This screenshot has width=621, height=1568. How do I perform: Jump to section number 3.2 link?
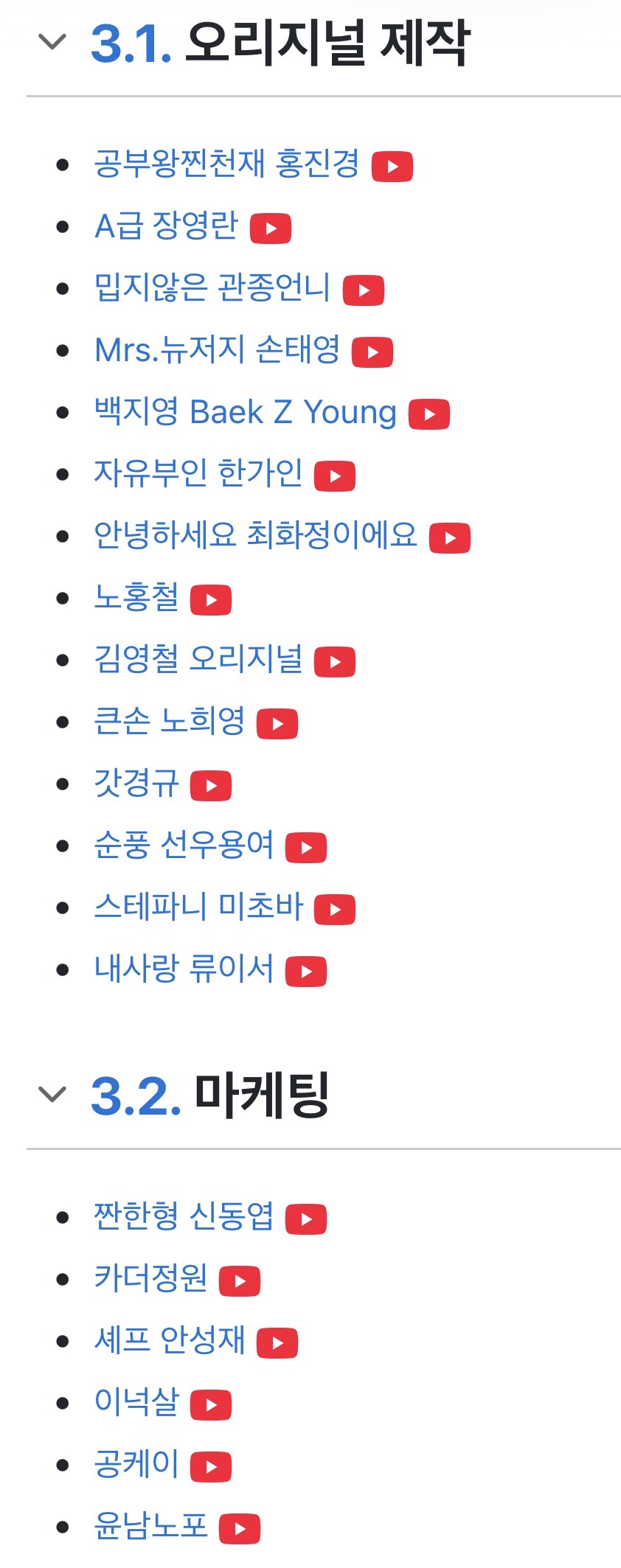[136, 1095]
